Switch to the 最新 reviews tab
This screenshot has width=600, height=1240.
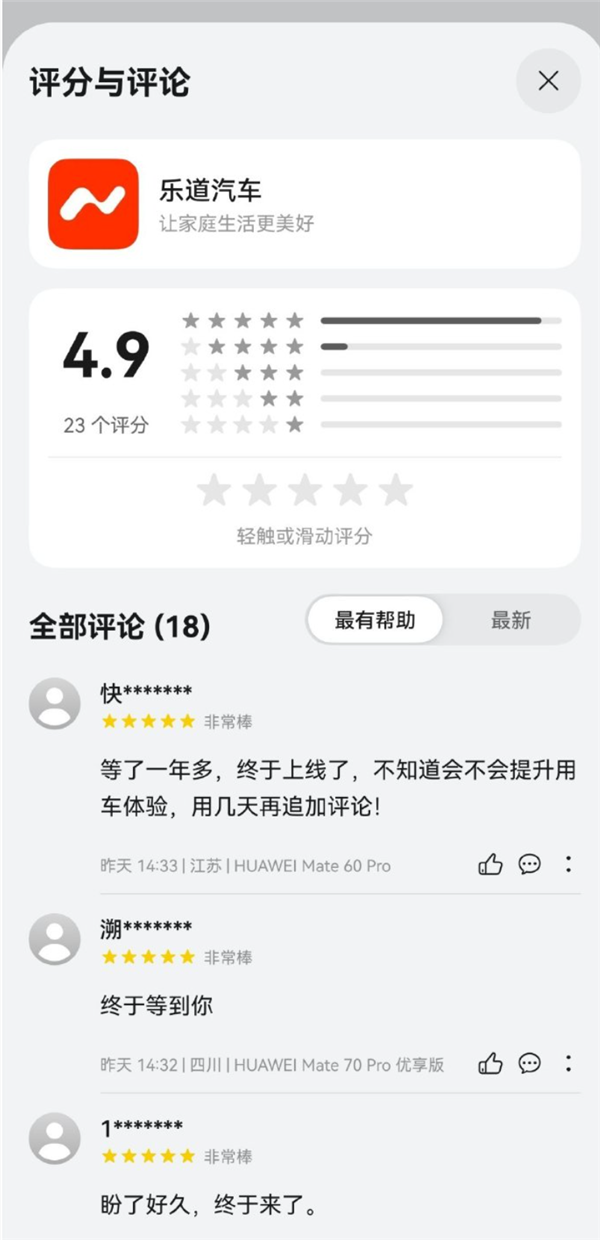point(510,620)
